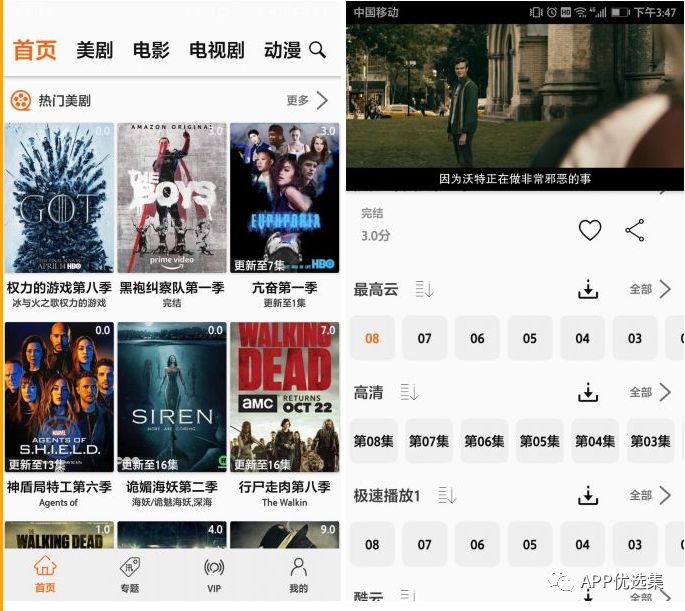Open 行尸走肉第八季 poster

coord(284,397)
